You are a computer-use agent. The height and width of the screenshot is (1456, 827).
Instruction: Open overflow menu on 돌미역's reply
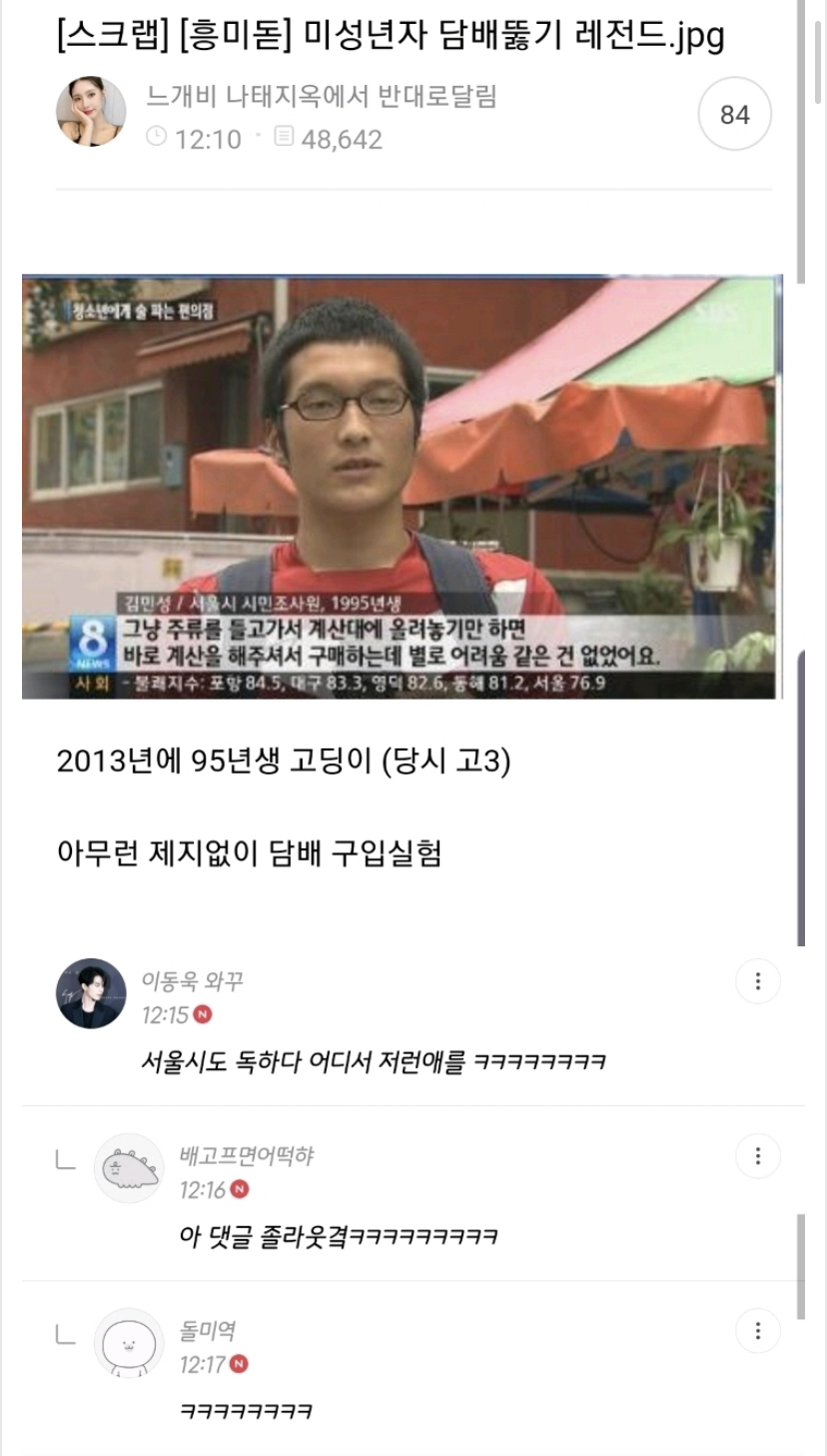click(x=758, y=1331)
